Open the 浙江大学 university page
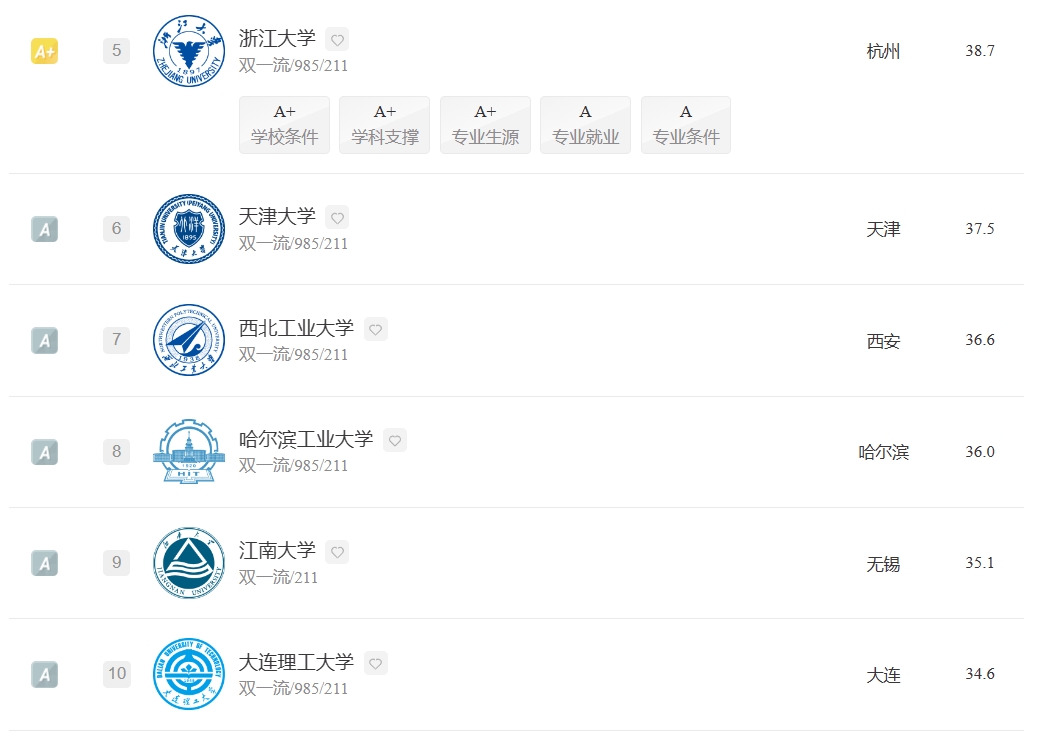Image resolution: width=1041 pixels, height=744 pixels. click(x=277, y=39)
